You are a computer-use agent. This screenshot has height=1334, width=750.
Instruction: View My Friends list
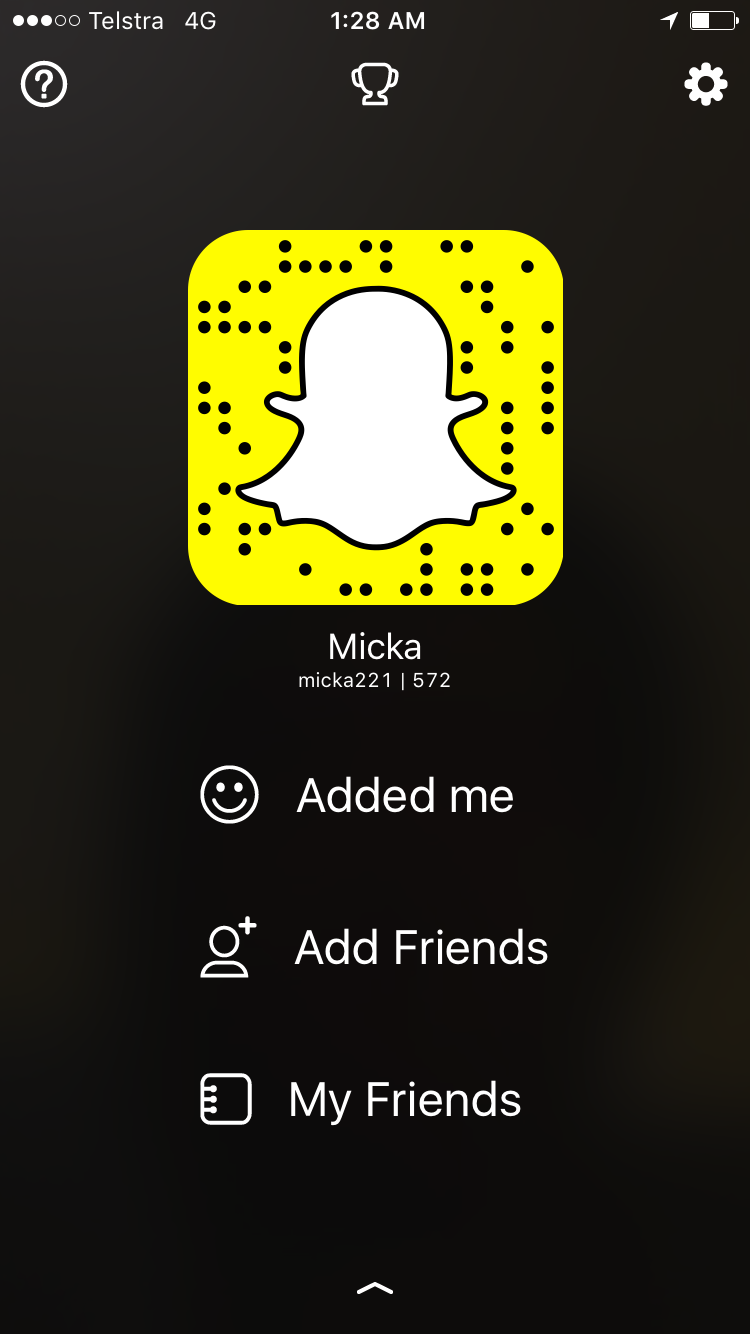pyautogui.click(x=360, y=1100)
